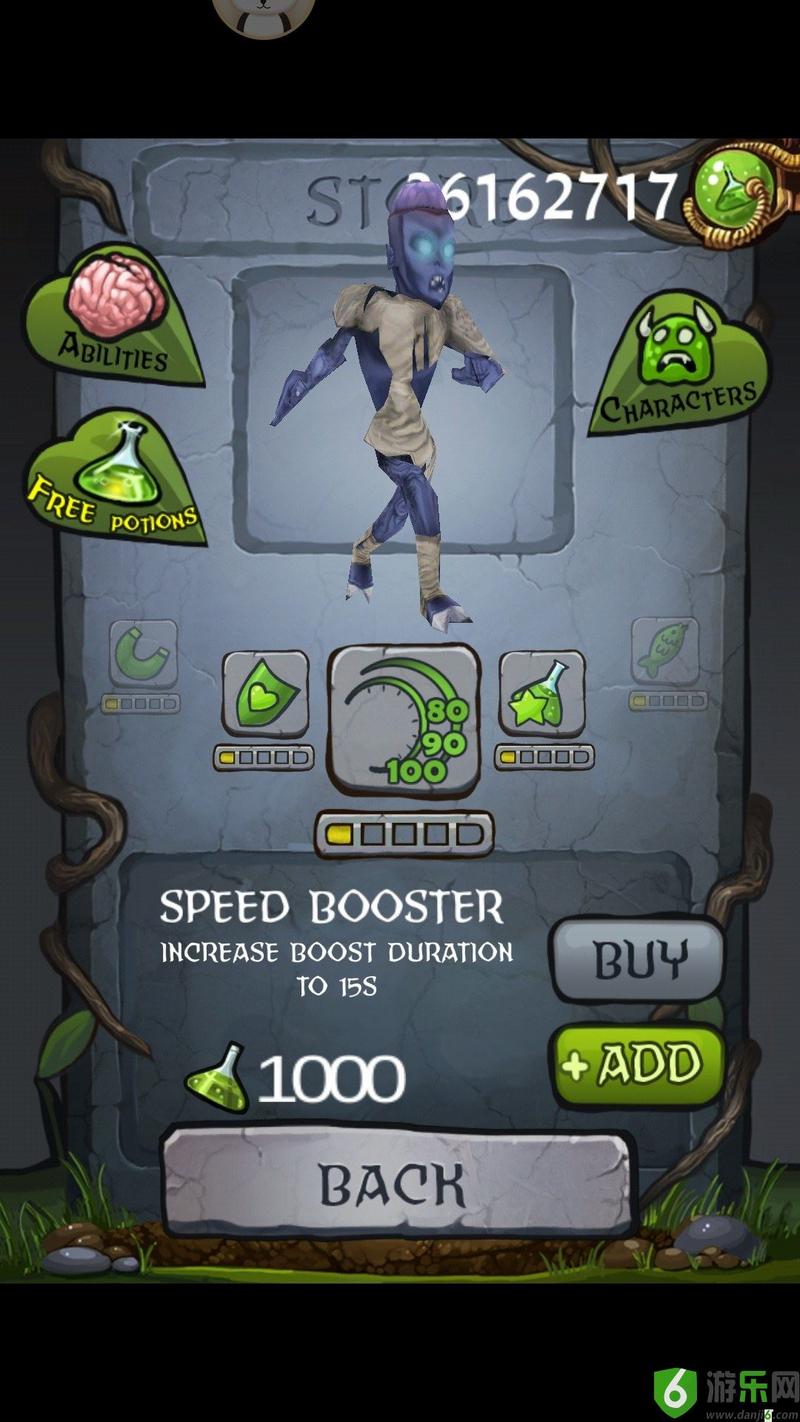This screenshot has height=1422, width=800.
Task: Select the fish ability
Action: pyautogui.click(x=665, y=652)
